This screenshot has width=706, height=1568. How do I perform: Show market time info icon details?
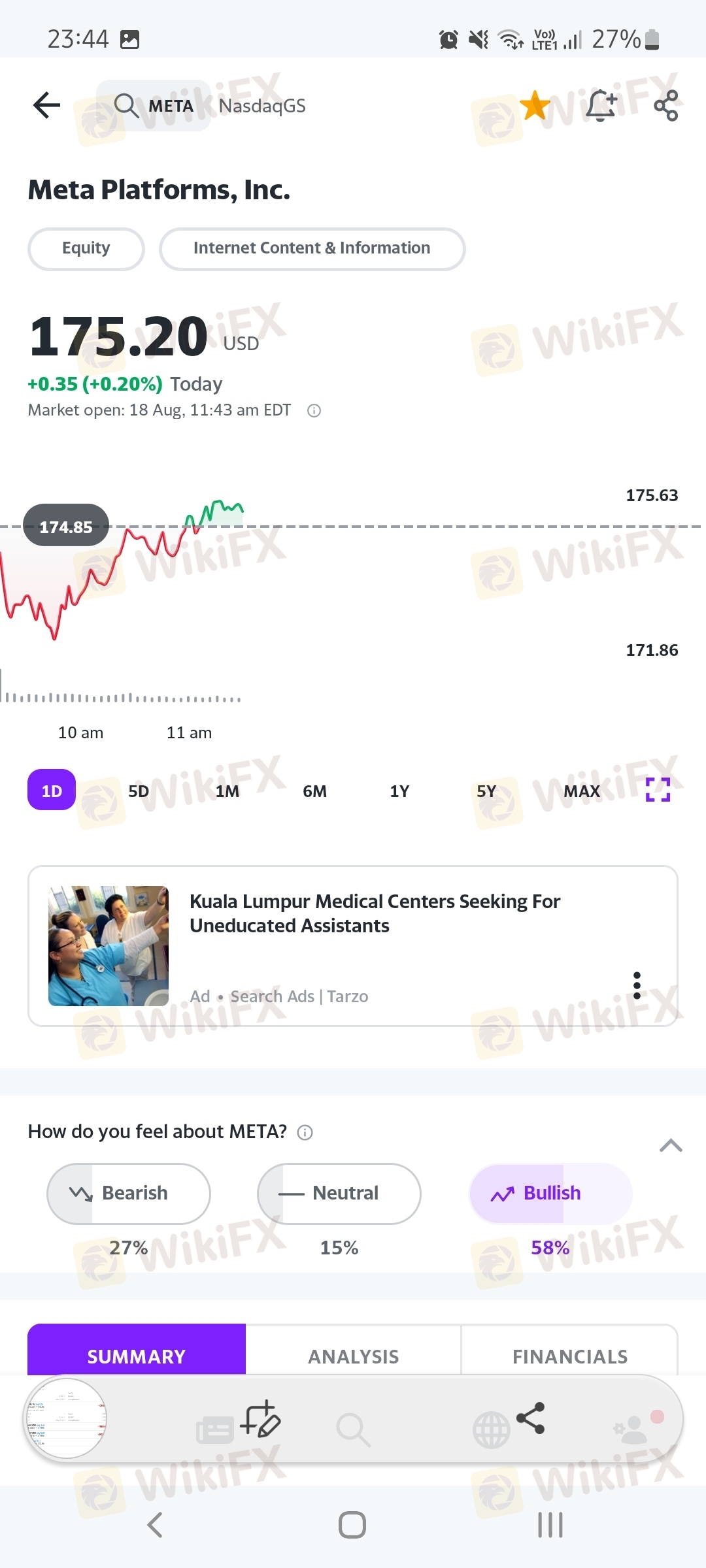coord(314,411)
